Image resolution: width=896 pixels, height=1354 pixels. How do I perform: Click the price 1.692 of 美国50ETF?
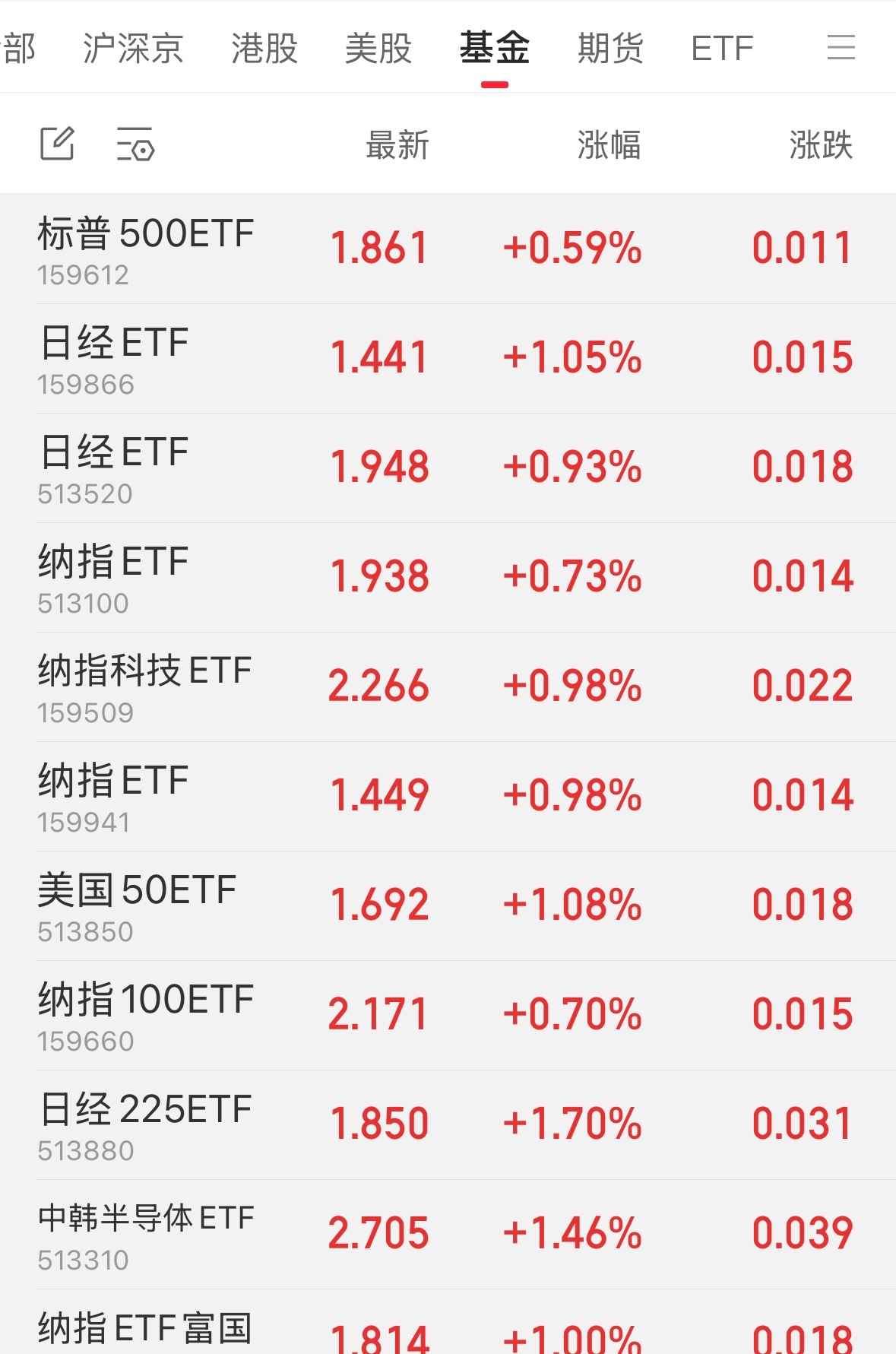[378, 904]
